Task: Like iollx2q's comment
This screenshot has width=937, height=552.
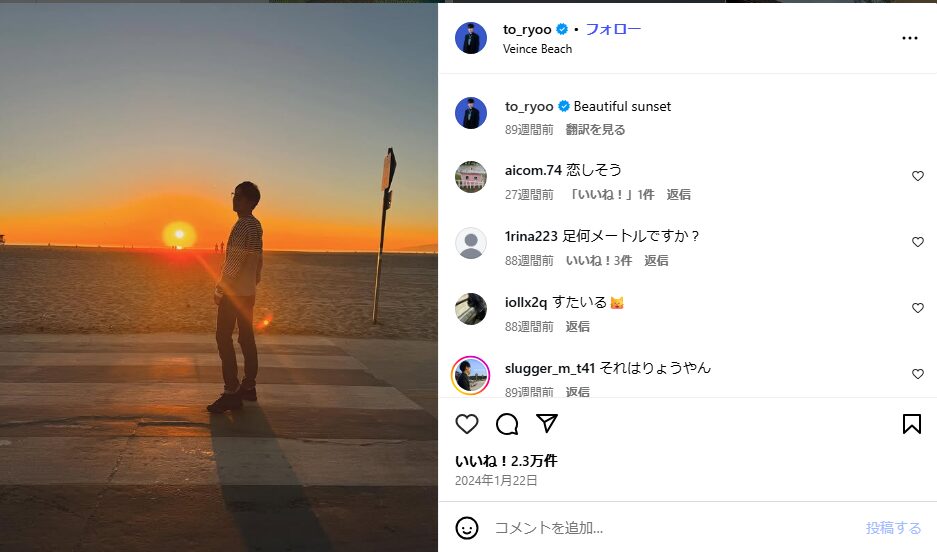Action: click(x=917, y=308)
